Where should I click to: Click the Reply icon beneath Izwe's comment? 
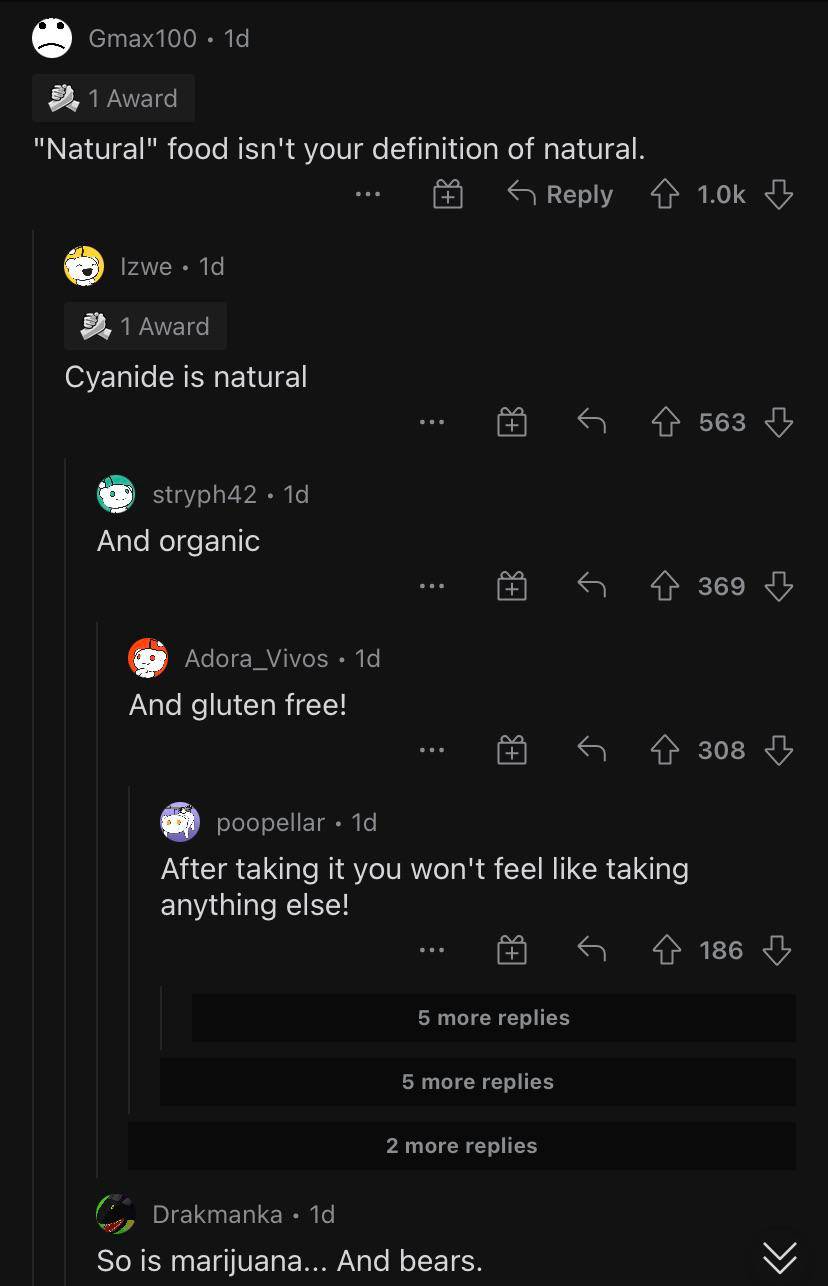pyautogui.click(x=591, y=421)
